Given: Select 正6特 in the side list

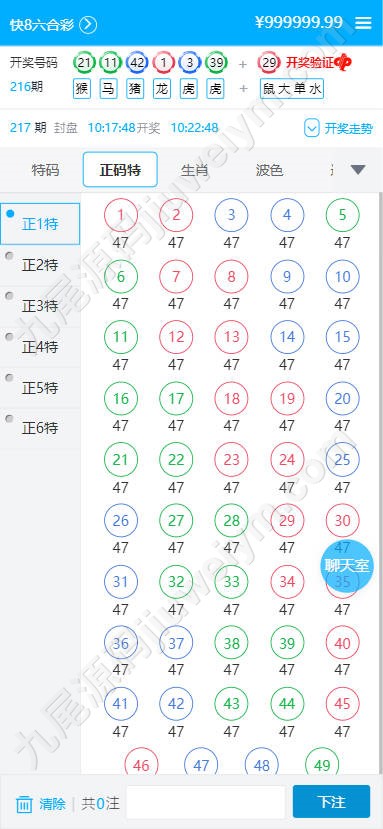Looking at the screenshot, I should 40,427.
